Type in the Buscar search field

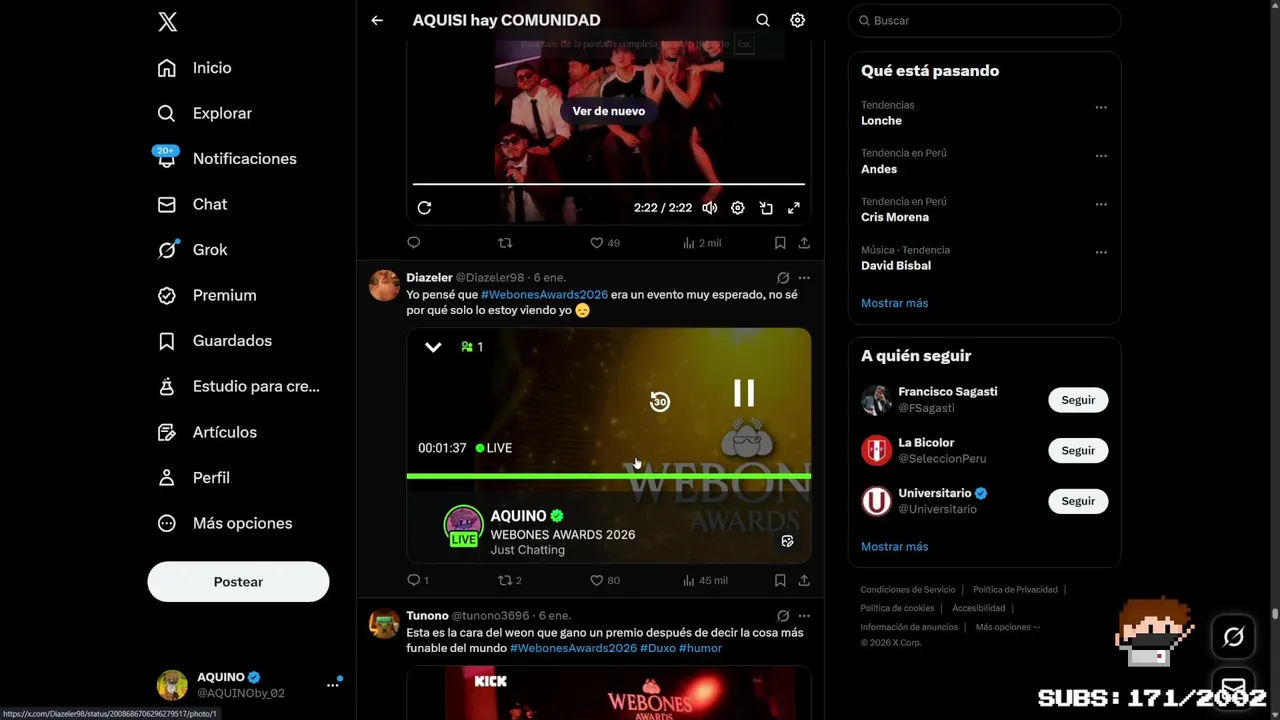coord(990,20)
